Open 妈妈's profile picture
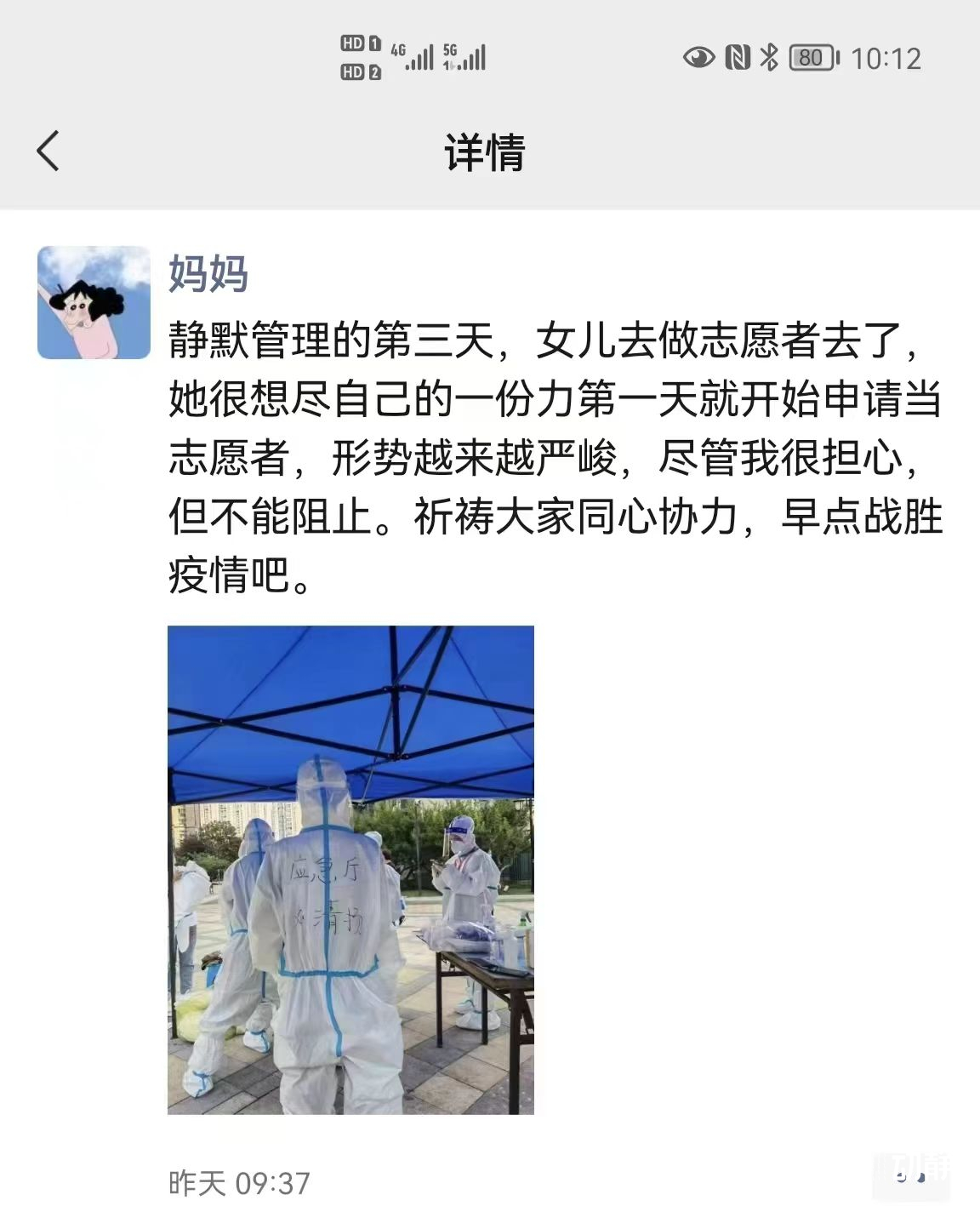Image resolution: width=980 pixels, height=1206 pixels. point(94,302)
